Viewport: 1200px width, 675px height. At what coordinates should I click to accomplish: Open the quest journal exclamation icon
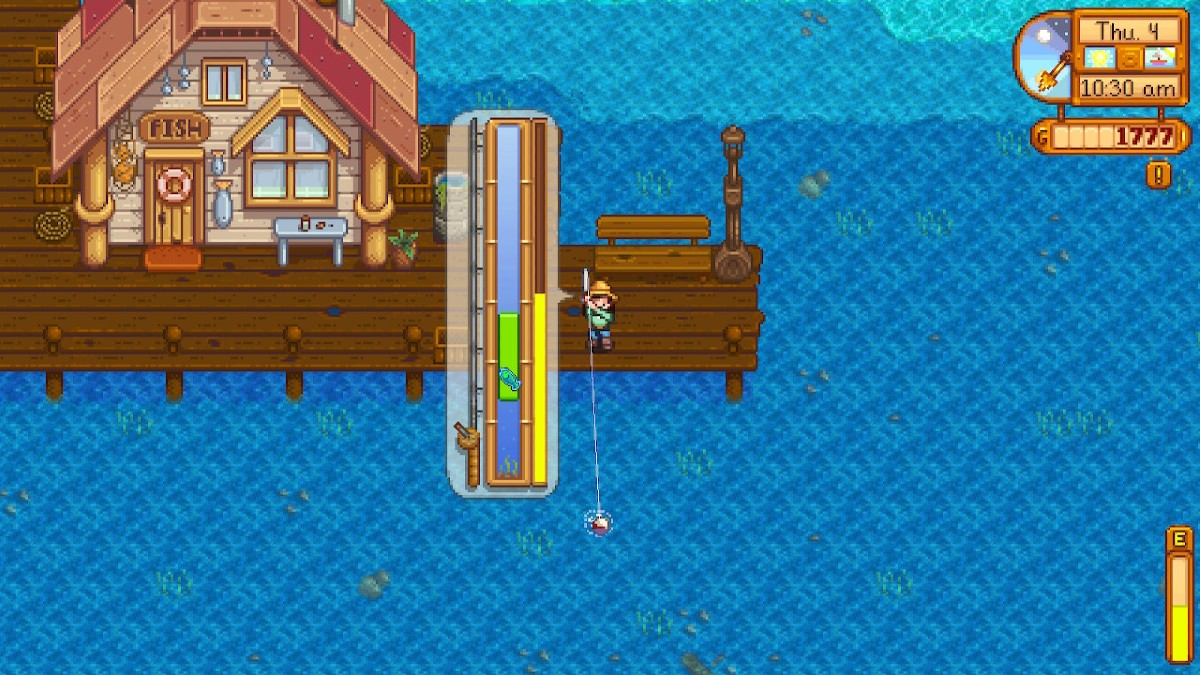[x=1159, y=175]
